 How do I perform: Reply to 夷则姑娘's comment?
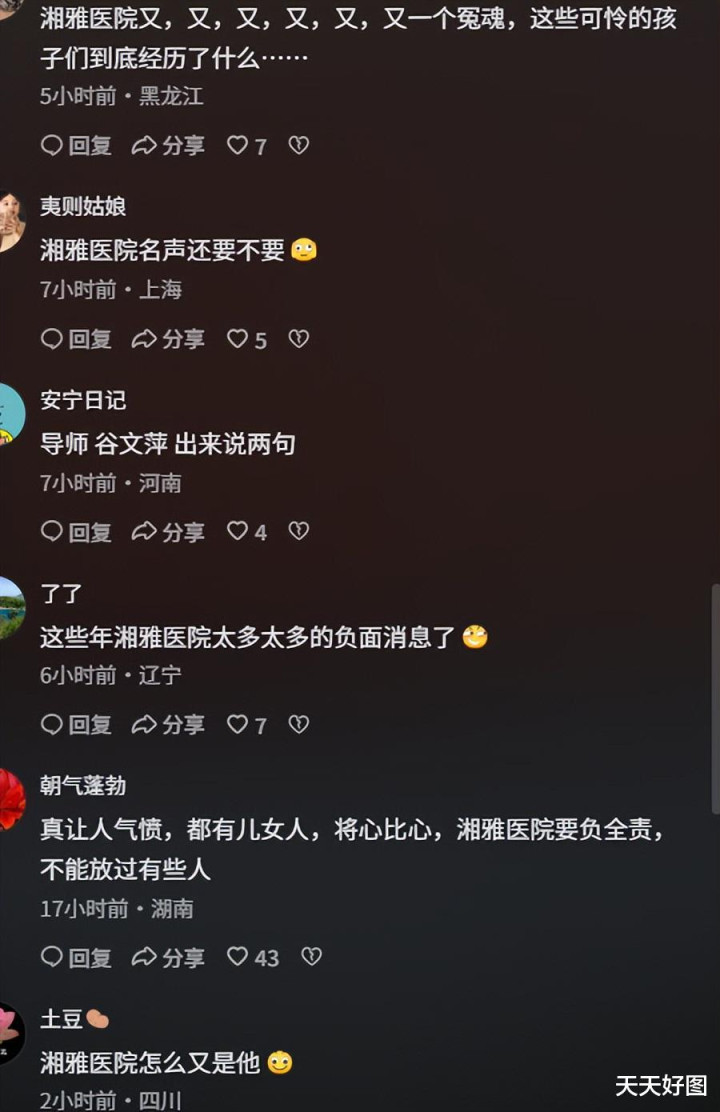pos(76,339)
